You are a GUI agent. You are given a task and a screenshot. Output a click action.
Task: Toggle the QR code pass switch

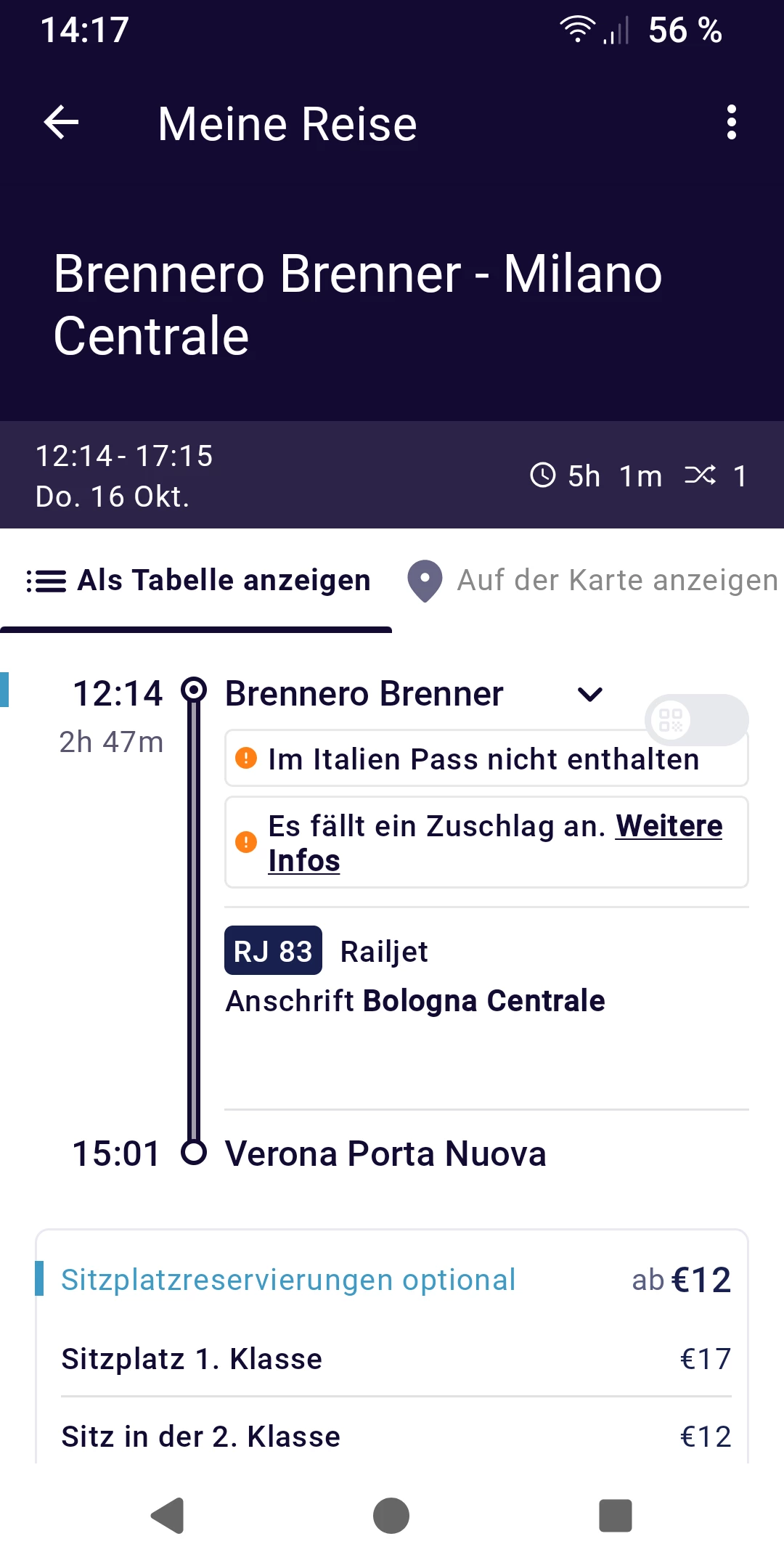point(695,720)
